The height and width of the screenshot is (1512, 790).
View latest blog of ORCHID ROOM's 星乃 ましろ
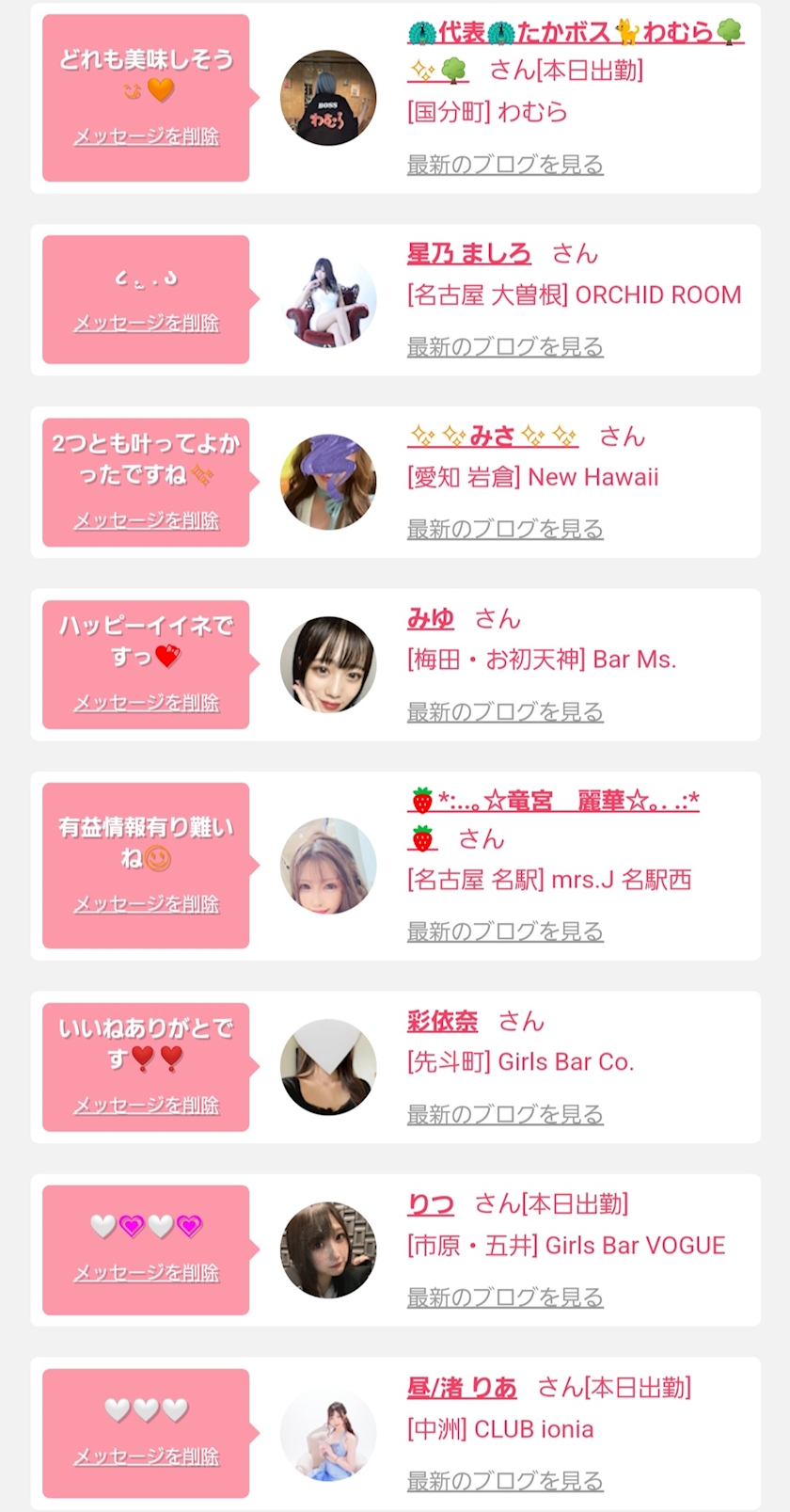504,347
